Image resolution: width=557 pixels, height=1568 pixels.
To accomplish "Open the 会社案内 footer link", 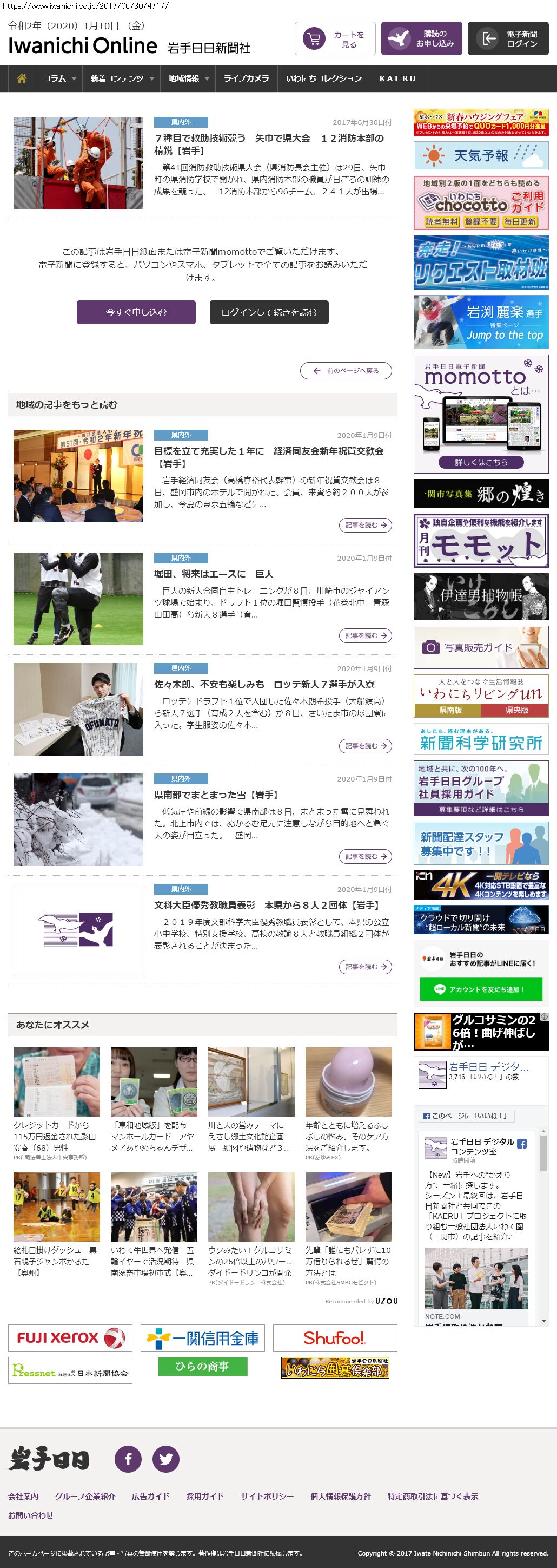I will pos(23,1495).
